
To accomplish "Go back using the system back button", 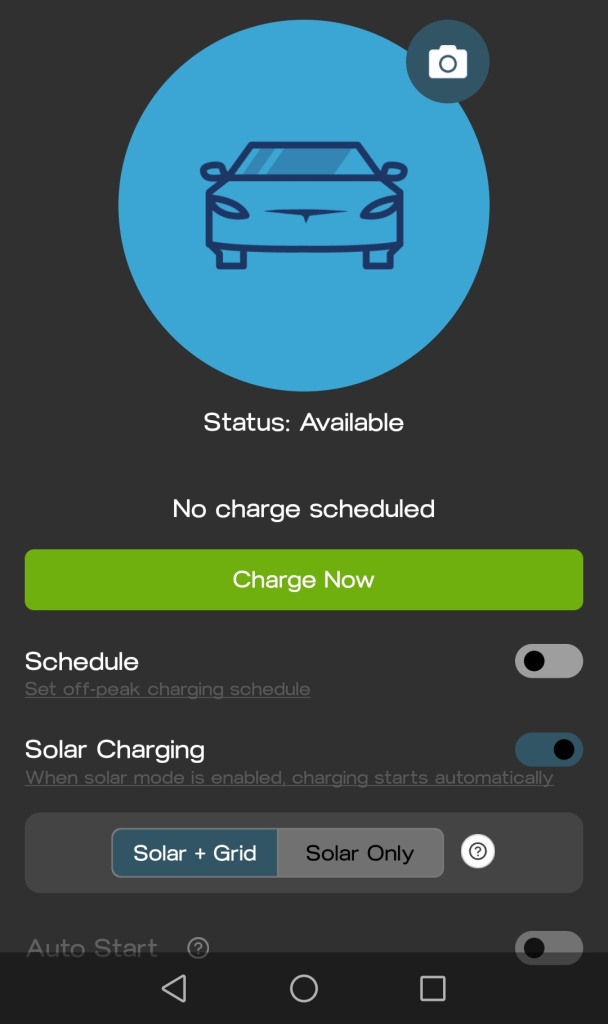I will 174,989.
